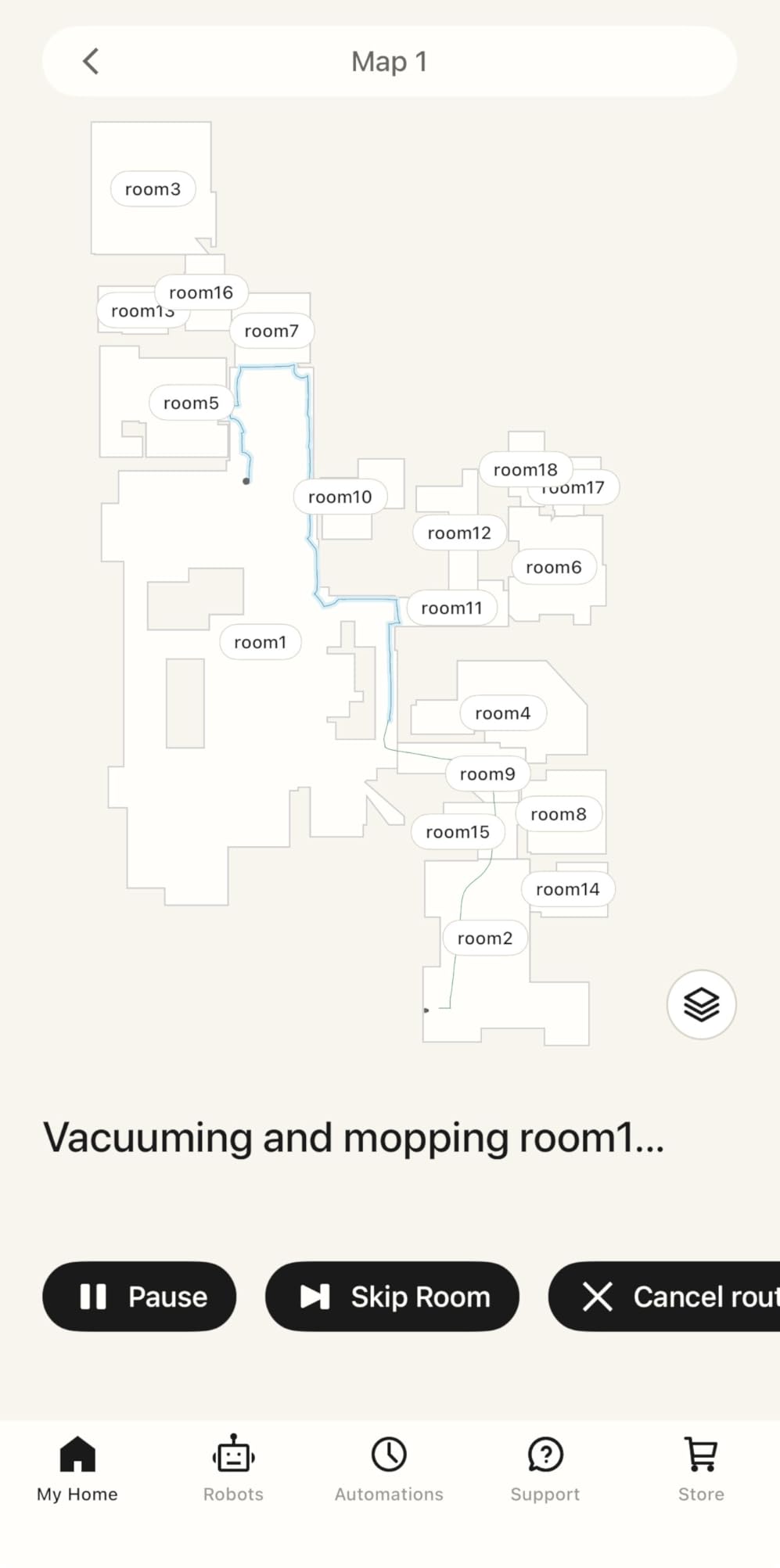Viewport: 780px width, 1568px height.
Task: Tap the room10 label
Action: (x=341, y=497)
